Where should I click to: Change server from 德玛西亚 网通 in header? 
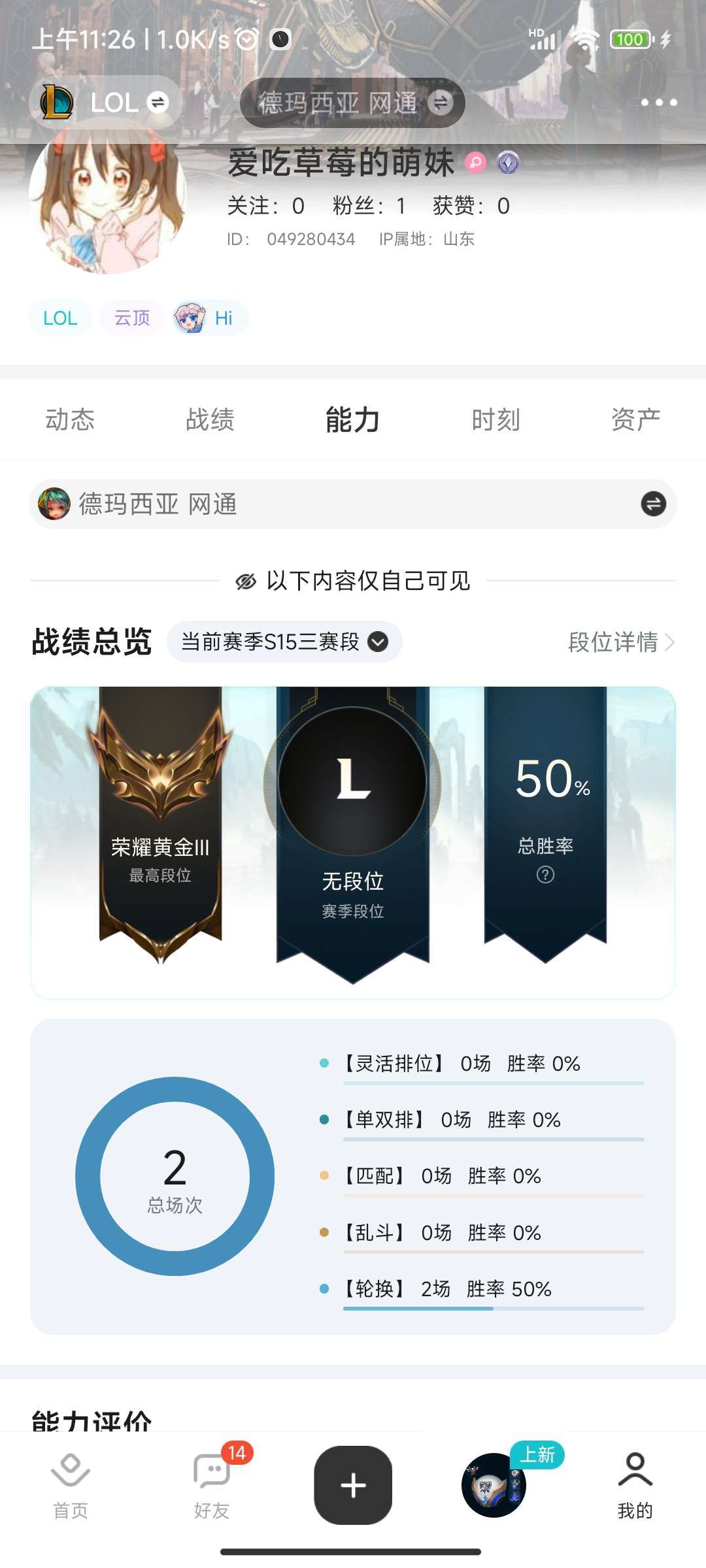[353, 103]
